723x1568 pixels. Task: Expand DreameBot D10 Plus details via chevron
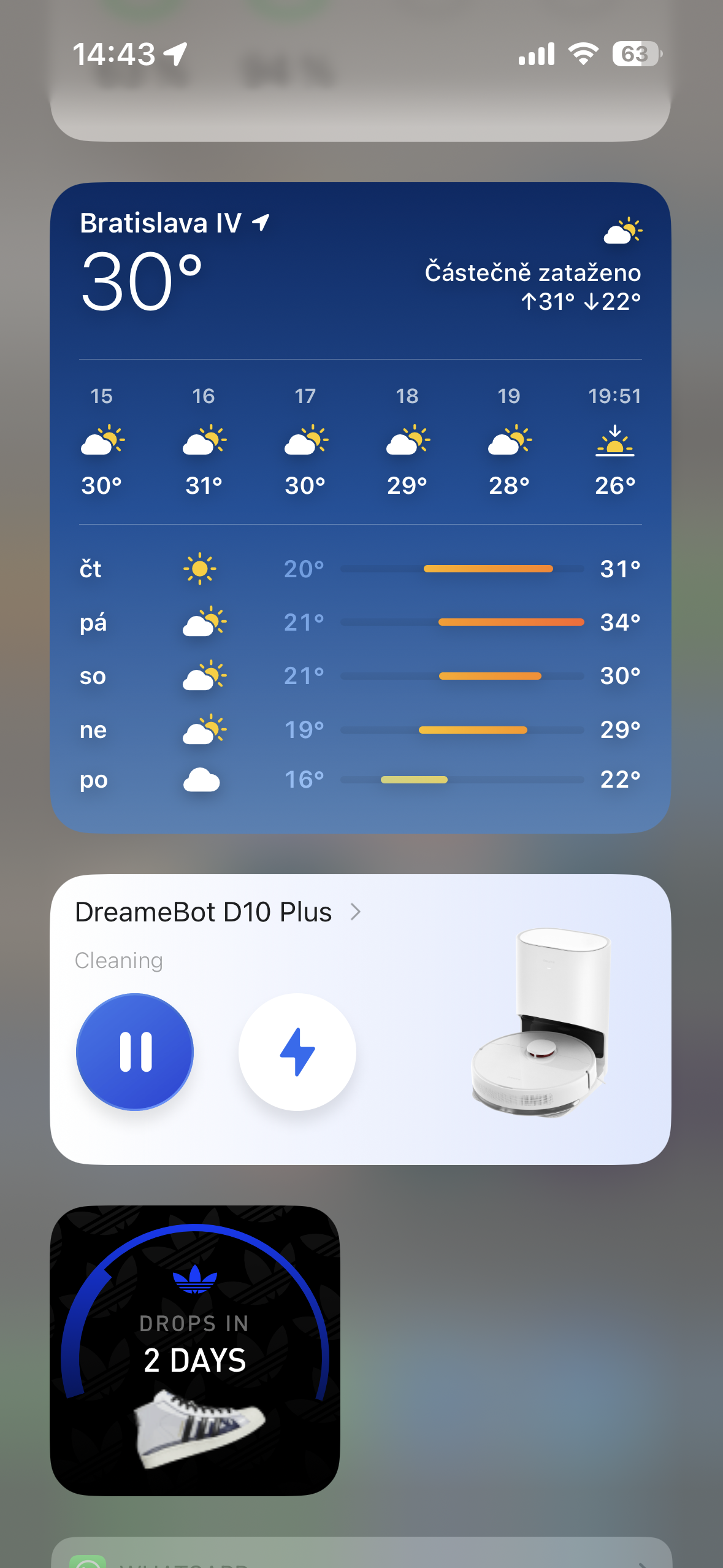[356, 912]
